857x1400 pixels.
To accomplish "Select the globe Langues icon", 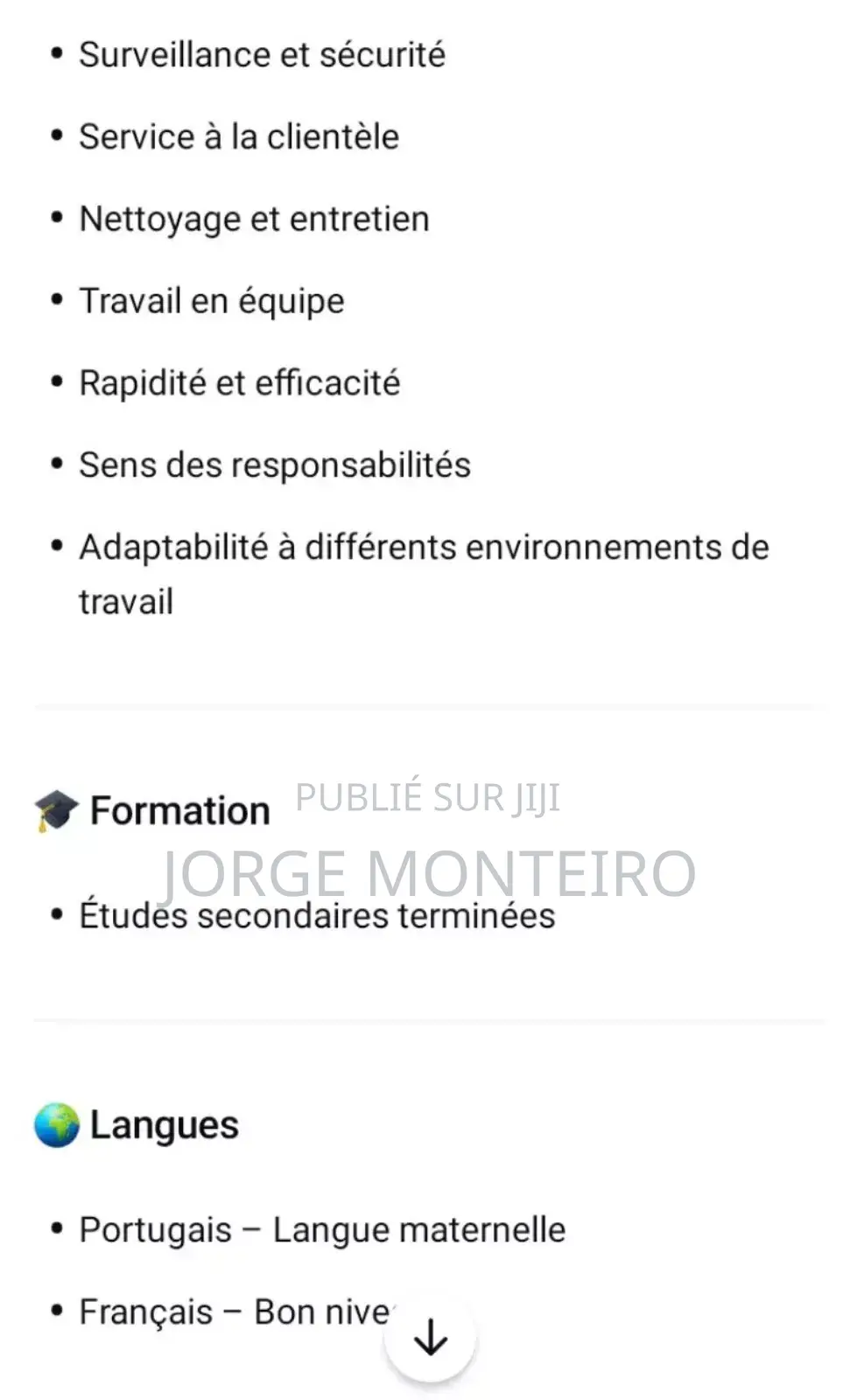I will (56, 1124).
